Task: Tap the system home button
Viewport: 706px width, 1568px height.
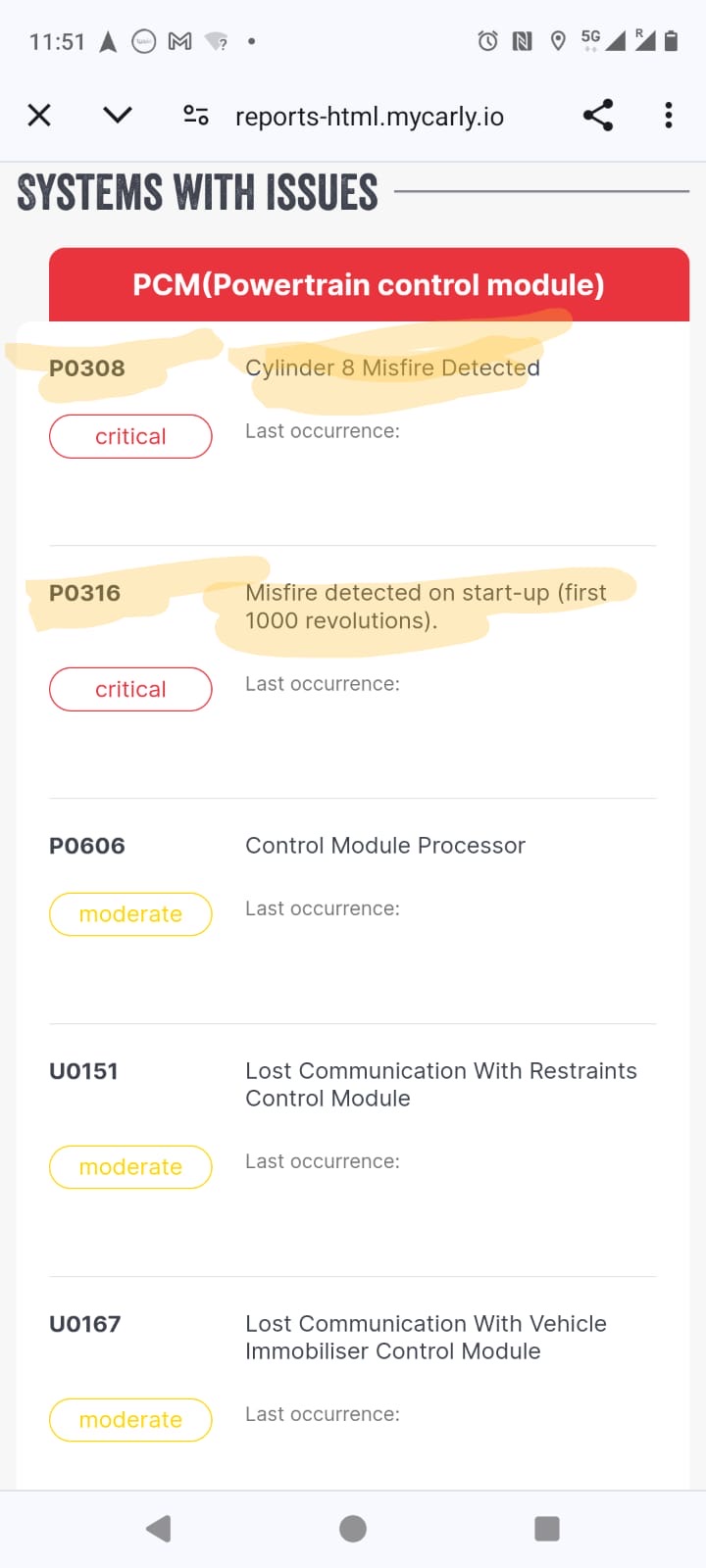Action: 353,1529
